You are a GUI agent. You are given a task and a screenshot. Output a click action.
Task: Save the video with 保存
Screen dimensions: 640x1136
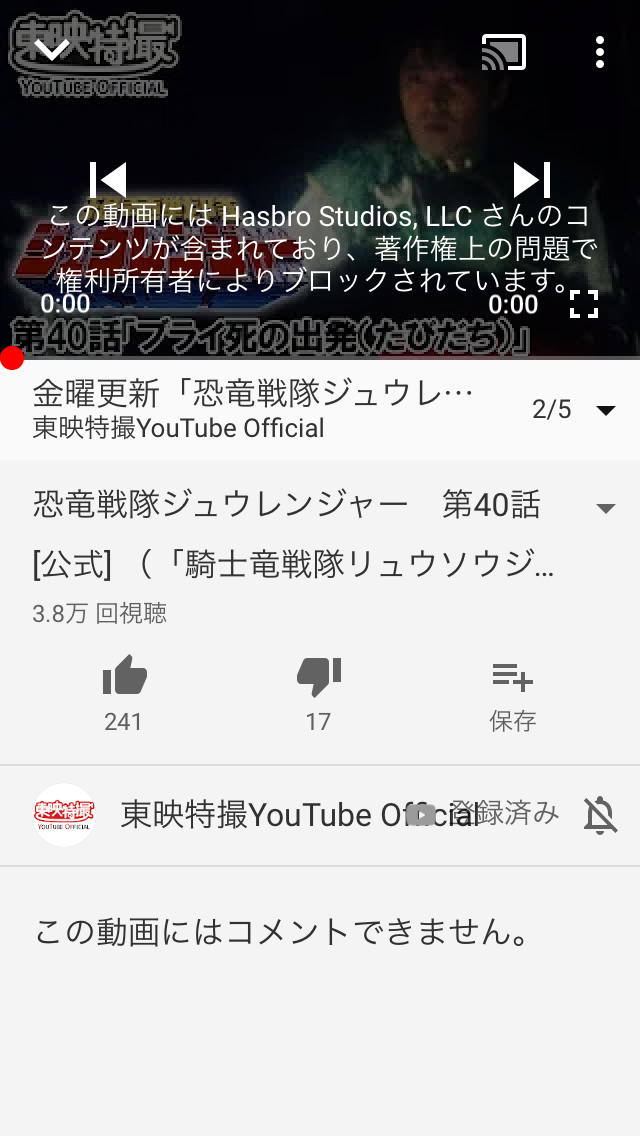point(512,692)
